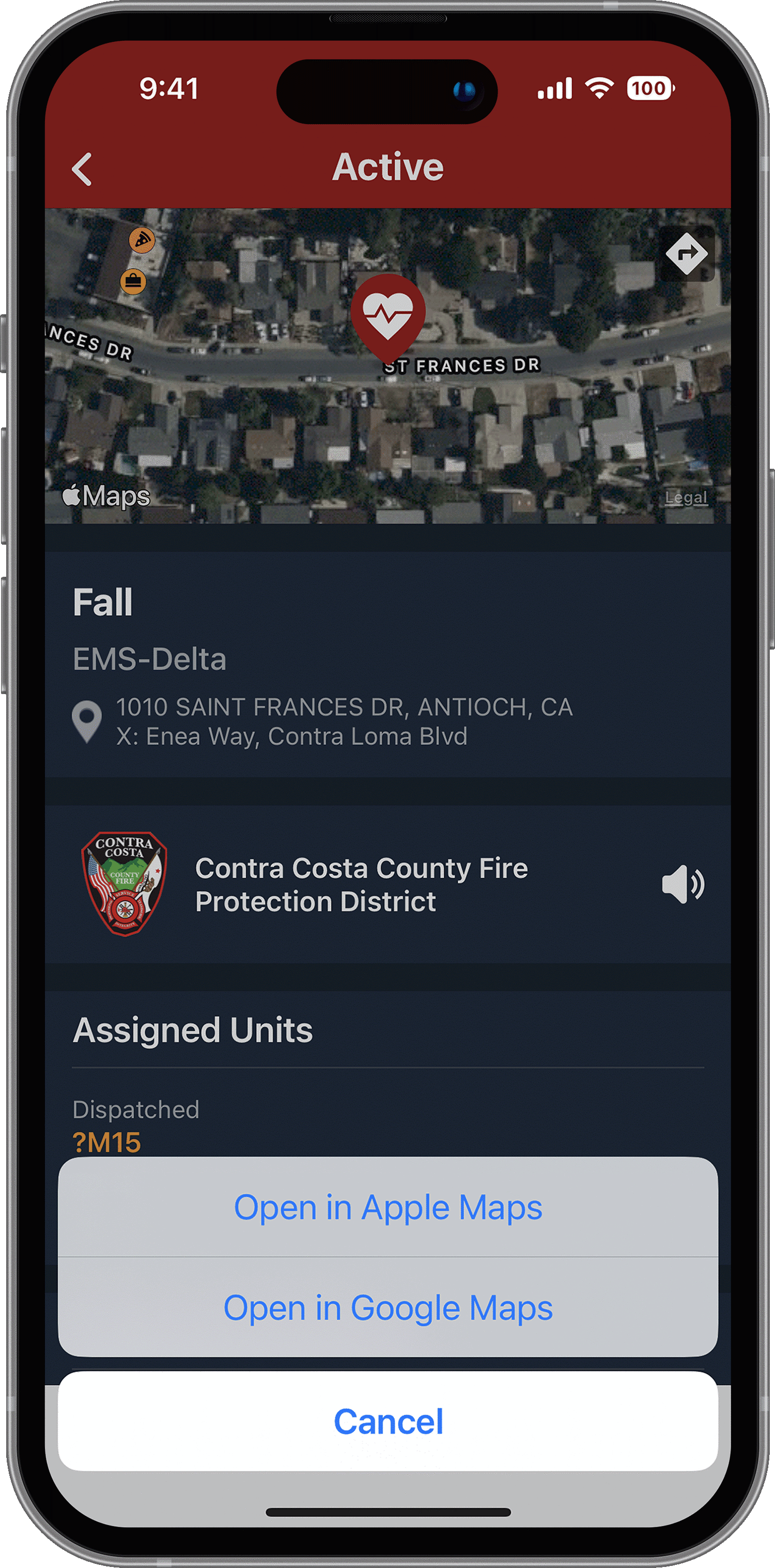Tap the heart incident pin on map
Screen dimensions: 775x1568
pyautogui.click(x=388, y=313)
